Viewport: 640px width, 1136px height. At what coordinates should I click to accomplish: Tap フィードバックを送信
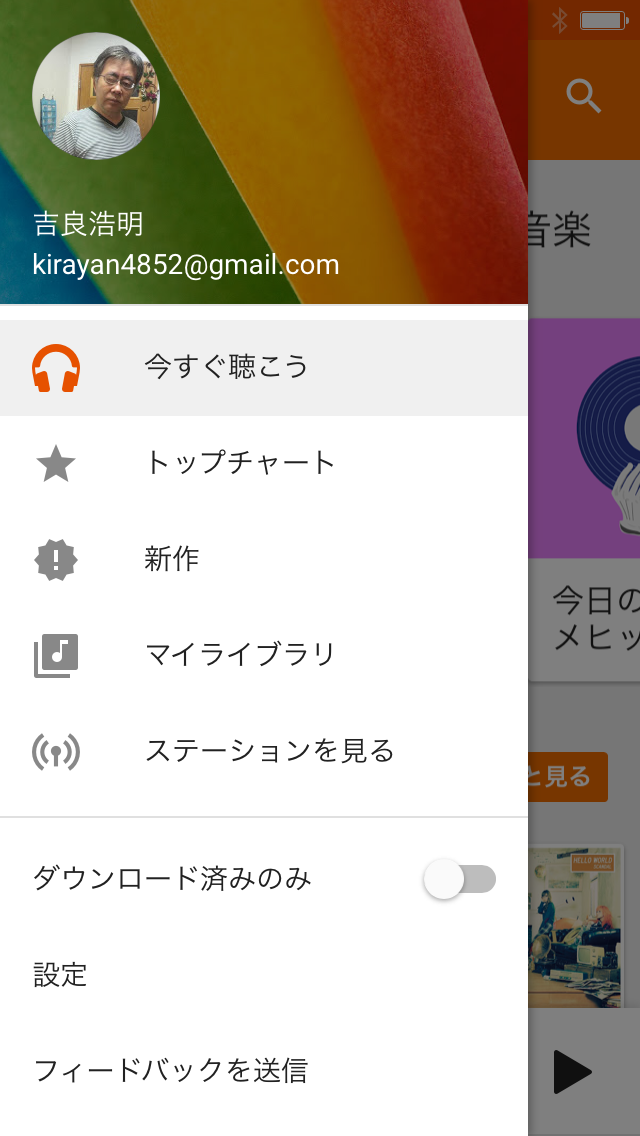tap(264, 1071)
